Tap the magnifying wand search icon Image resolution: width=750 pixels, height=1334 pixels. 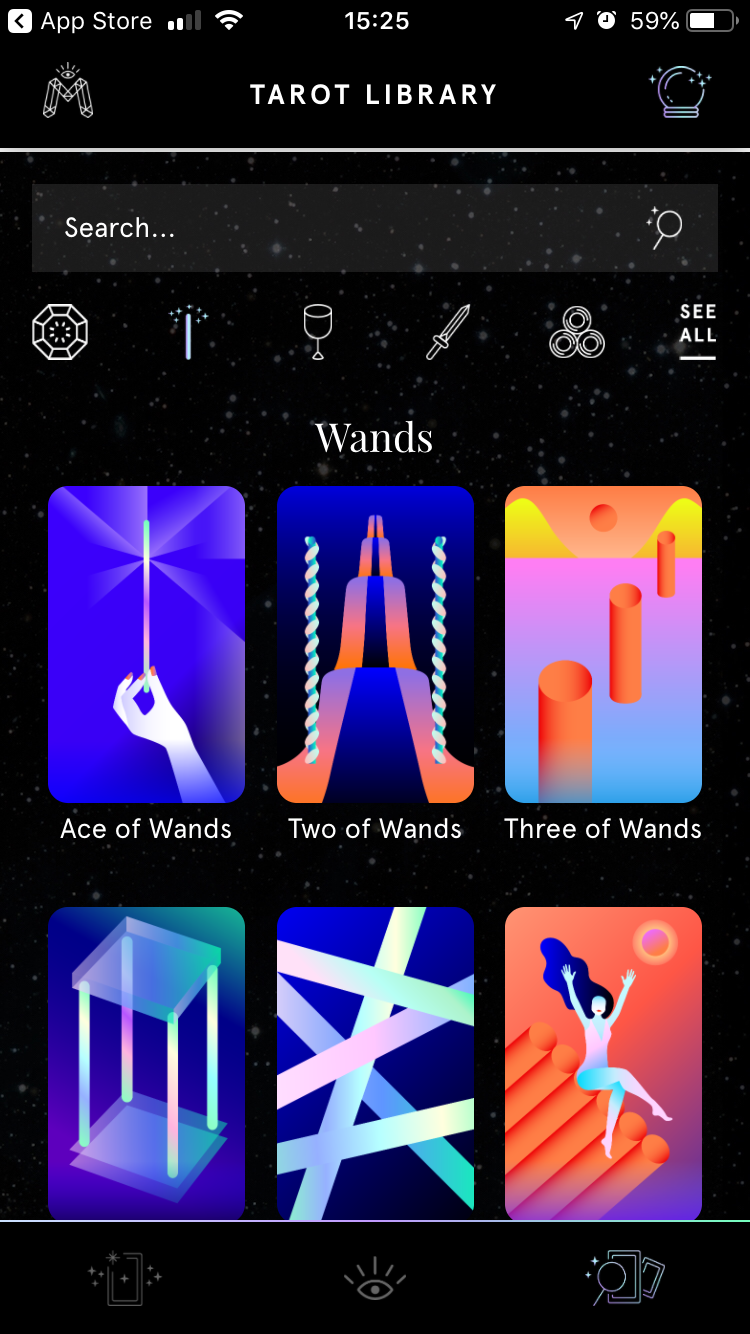pos(665,228)
